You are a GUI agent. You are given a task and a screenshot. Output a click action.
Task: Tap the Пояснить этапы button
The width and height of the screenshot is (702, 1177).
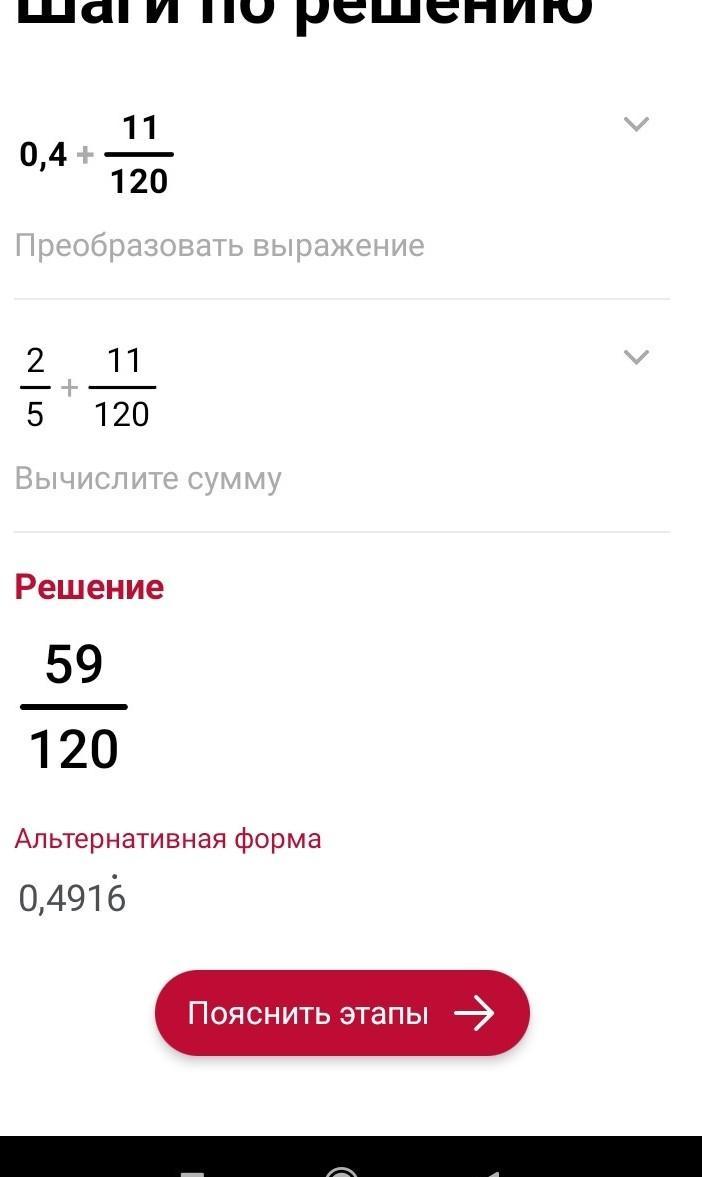click(342, 1013)
